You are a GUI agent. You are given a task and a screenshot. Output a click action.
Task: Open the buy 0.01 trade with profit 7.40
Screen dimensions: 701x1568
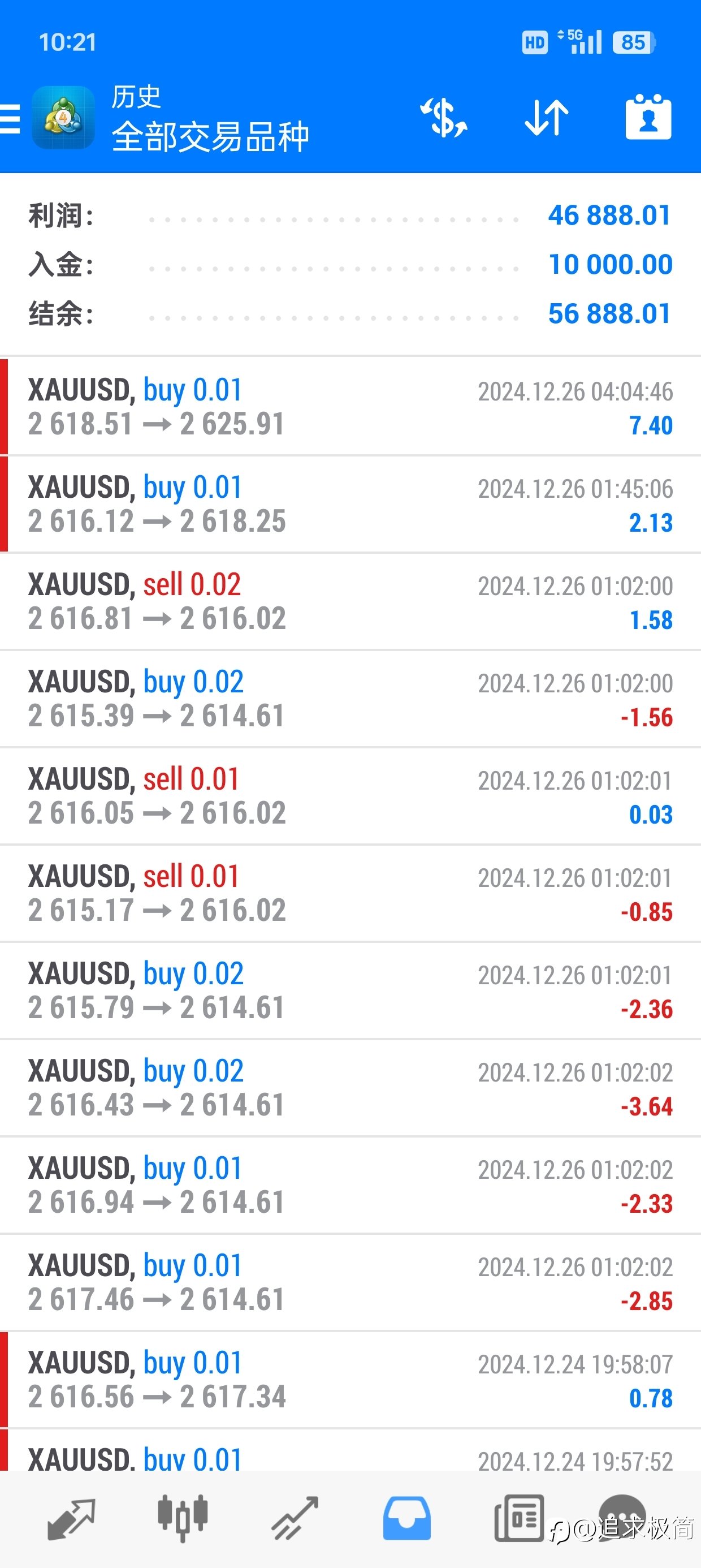point(350,407)
